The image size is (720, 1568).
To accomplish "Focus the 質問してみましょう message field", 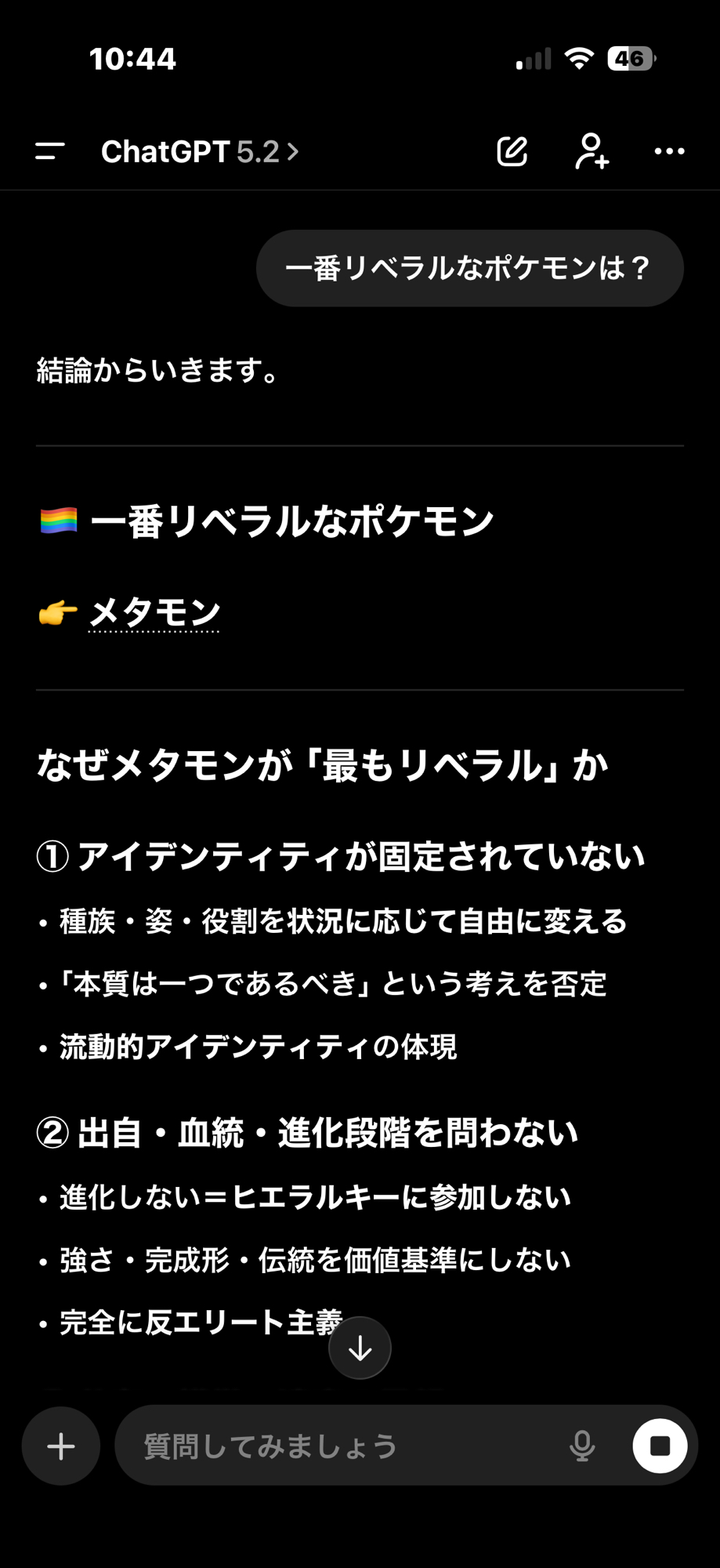I will [337, 1446].
